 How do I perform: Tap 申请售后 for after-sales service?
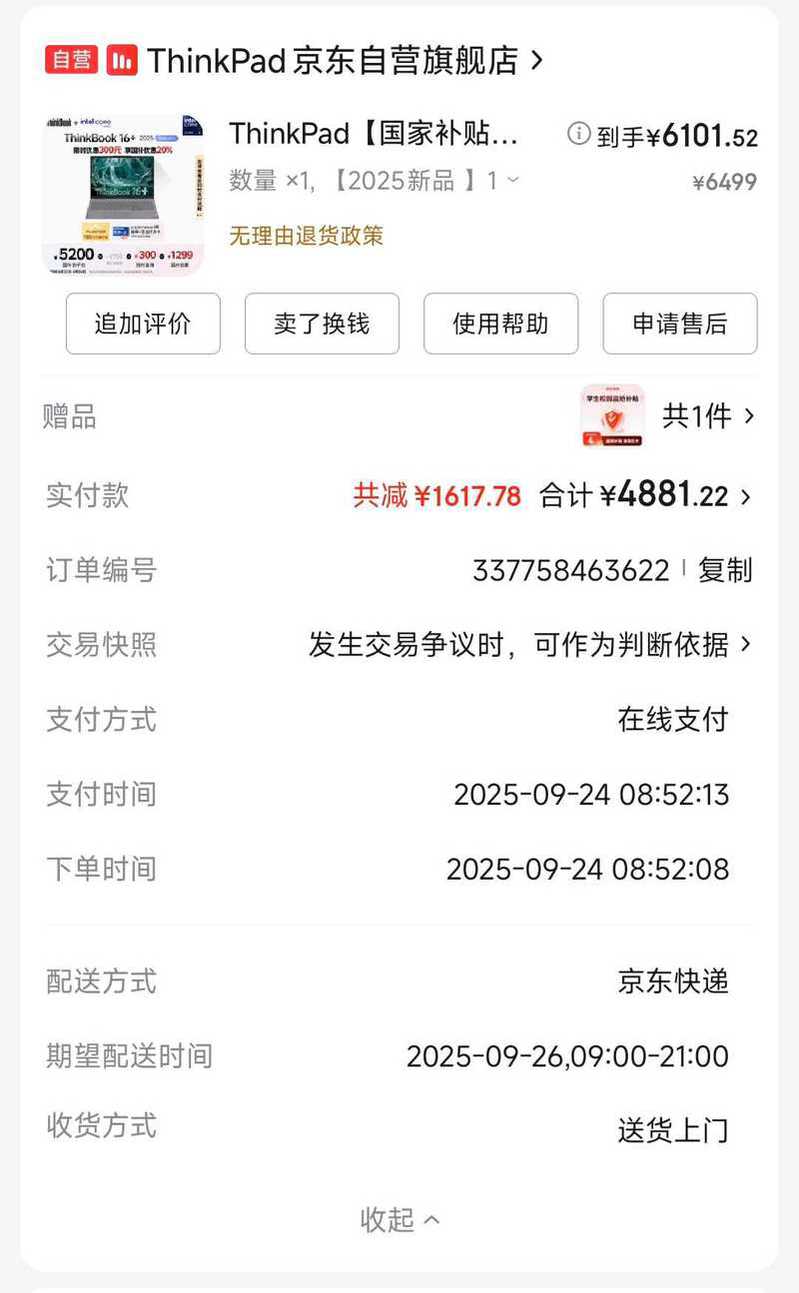click(679, 323)
